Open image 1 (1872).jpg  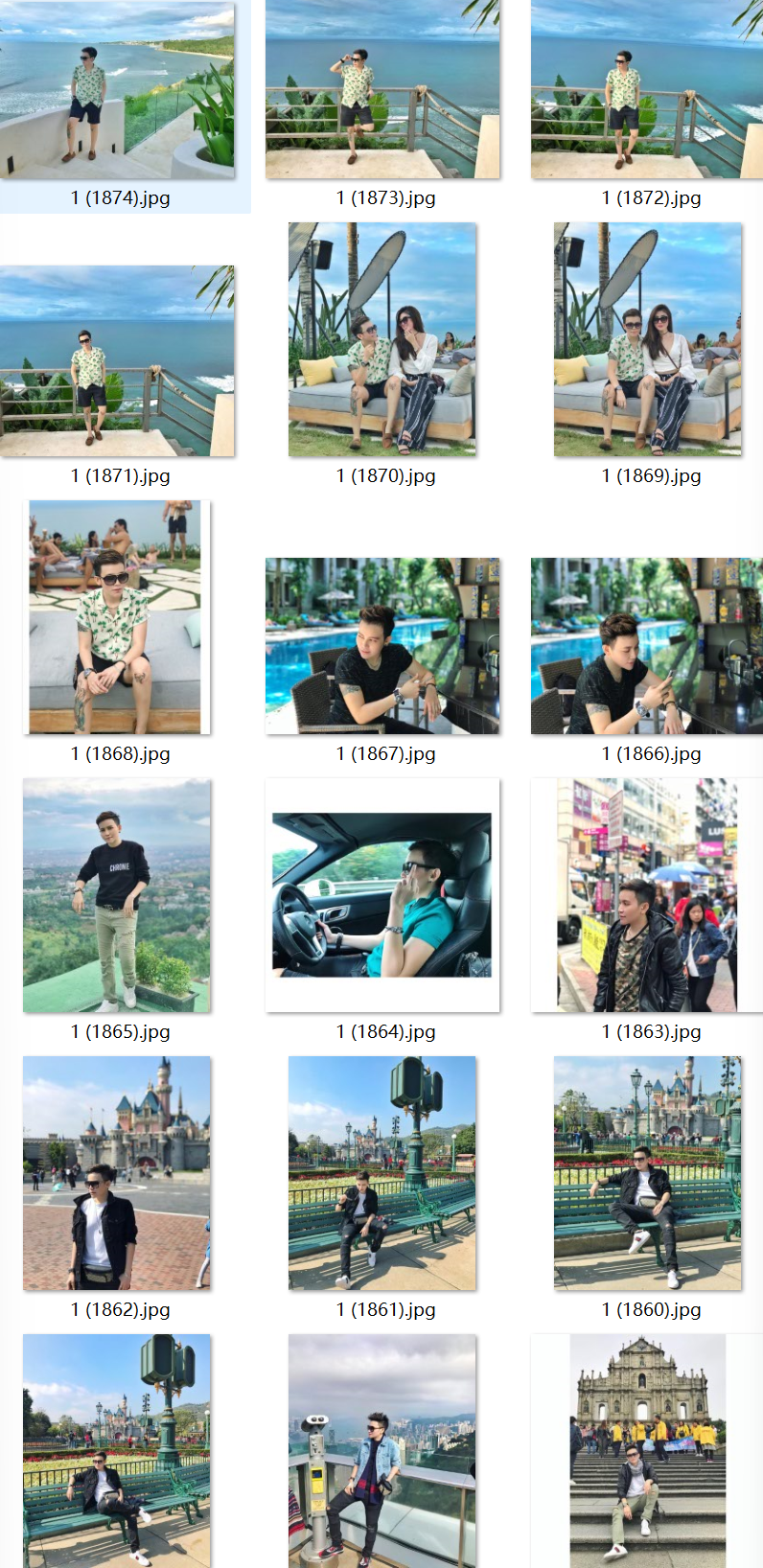pos(647,89)
